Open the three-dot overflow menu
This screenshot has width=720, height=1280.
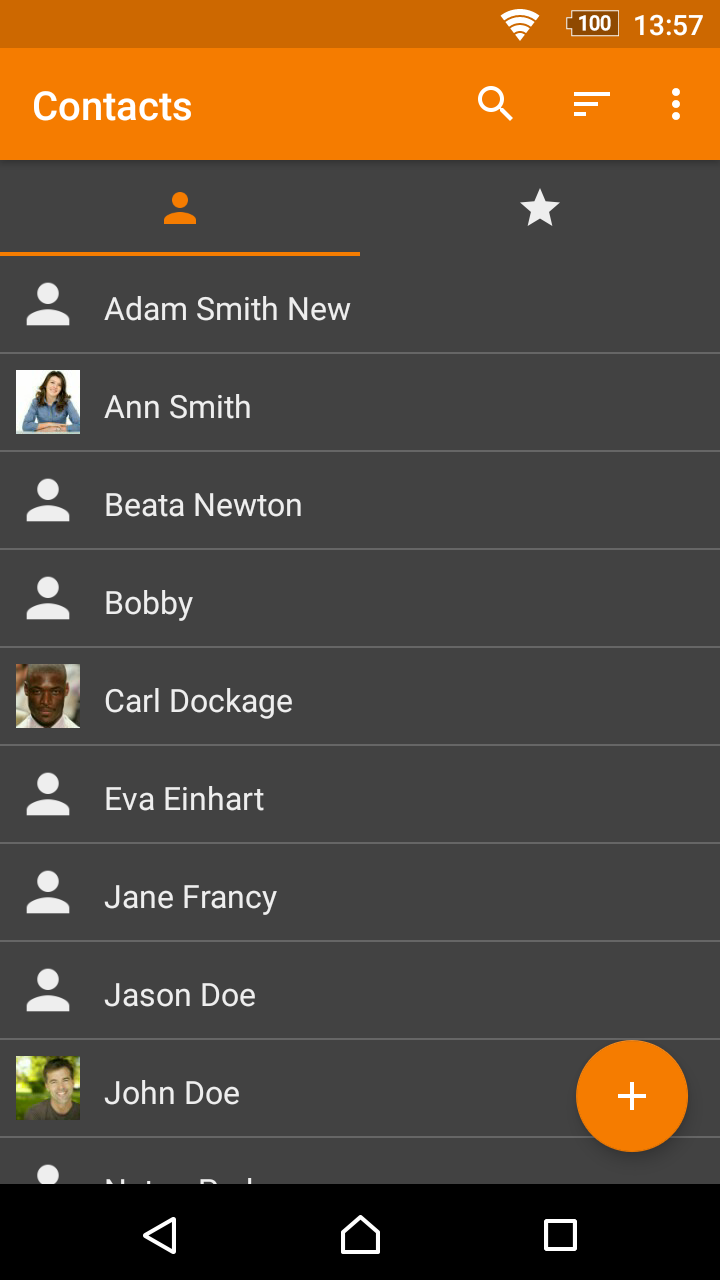676,104
